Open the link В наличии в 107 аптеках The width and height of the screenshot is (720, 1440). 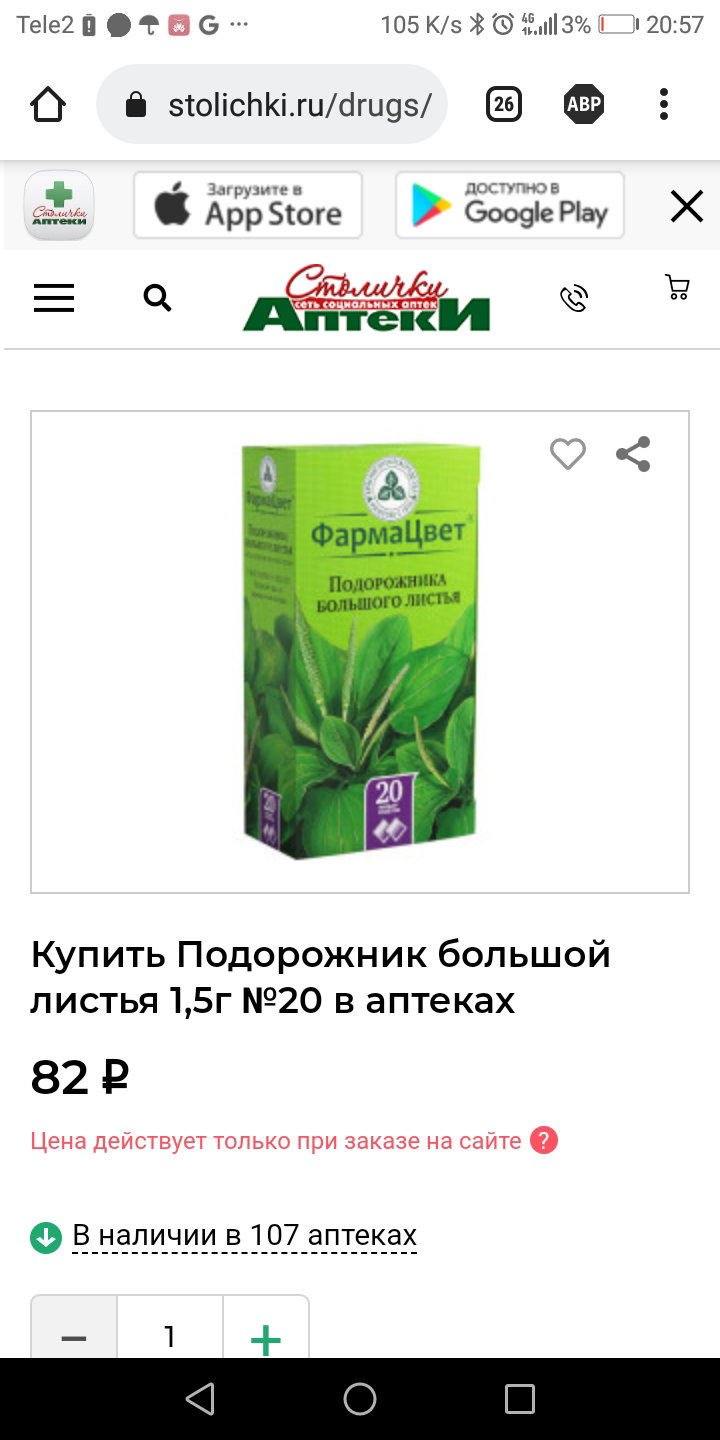(245, 1236)
